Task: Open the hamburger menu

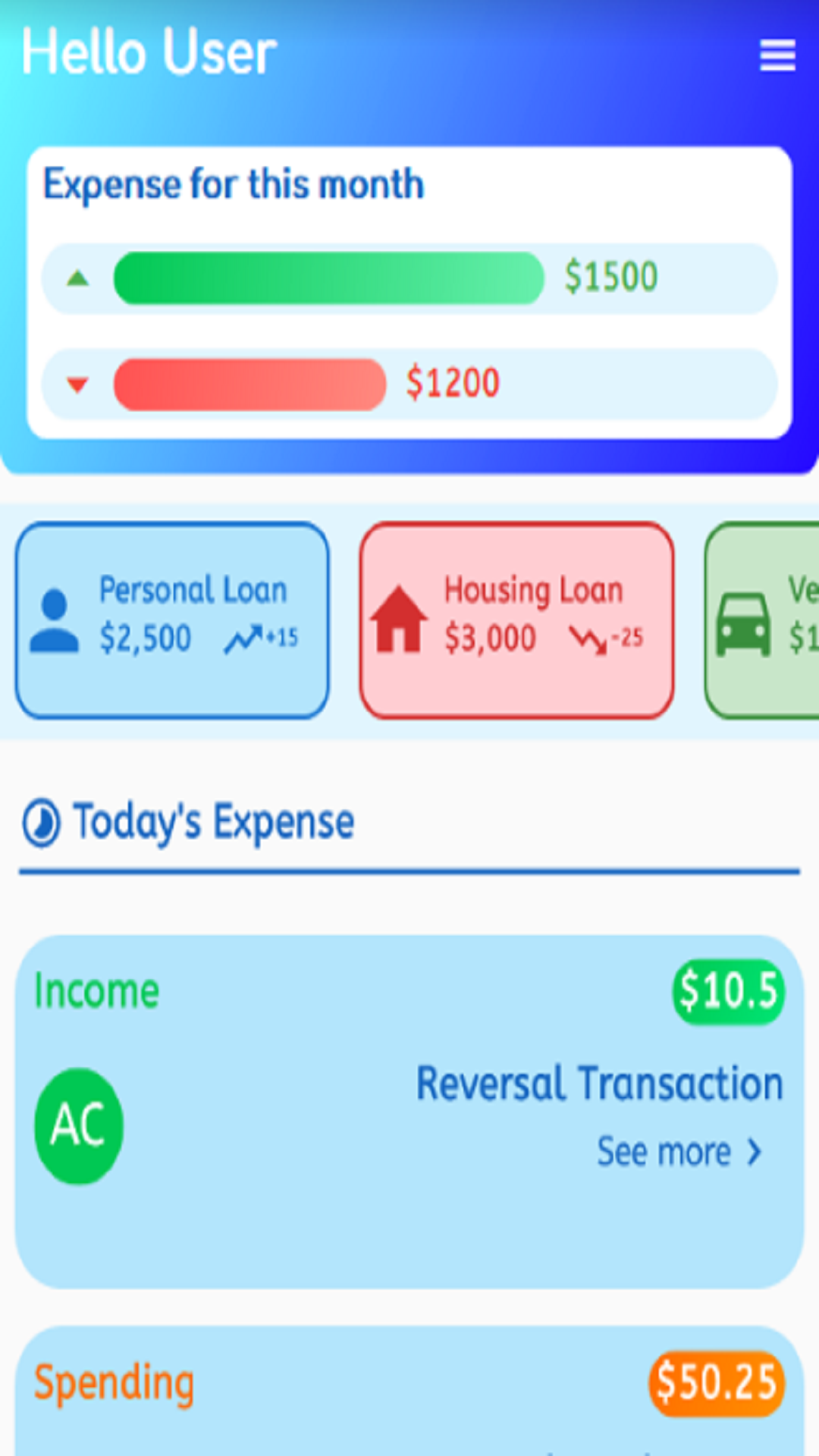Action: tap(777, 55)
